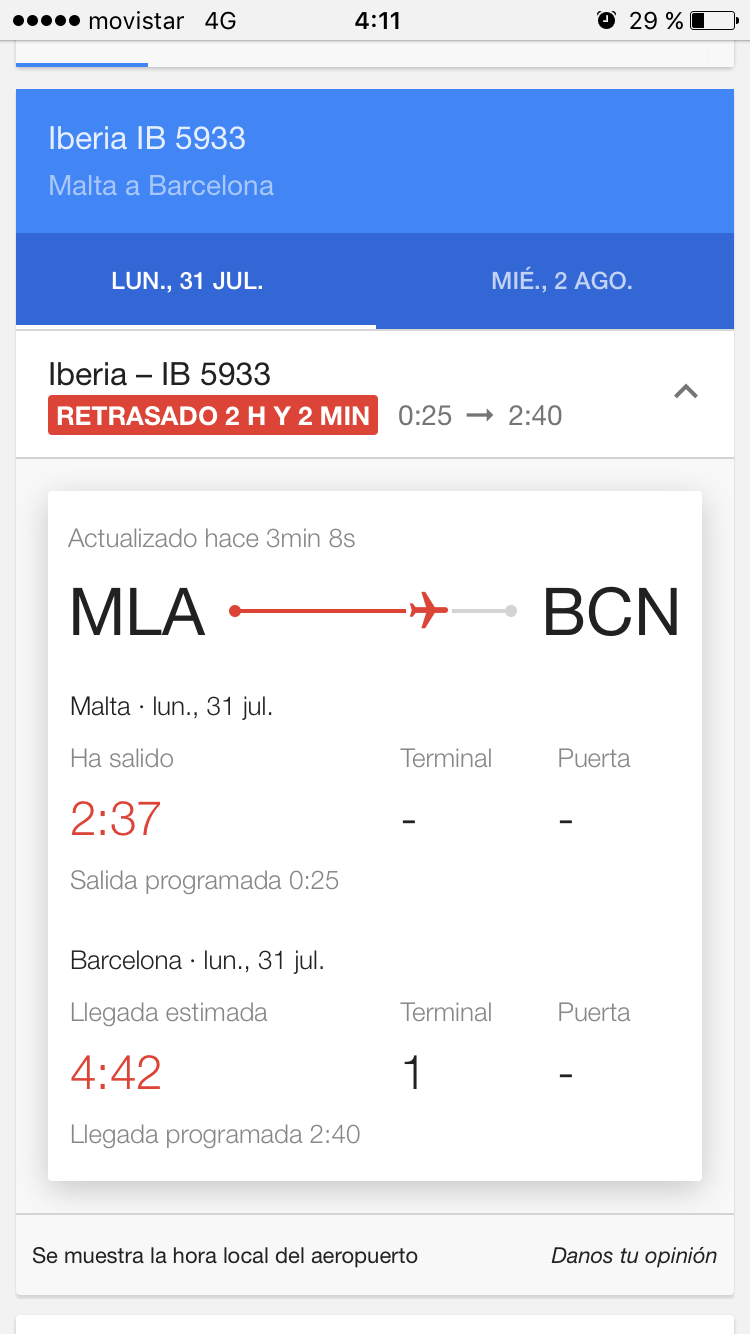Screen dimensions: 750x1334
Task: Select the LUN., 31 JUL. tab
Action: tap(187, 281)
